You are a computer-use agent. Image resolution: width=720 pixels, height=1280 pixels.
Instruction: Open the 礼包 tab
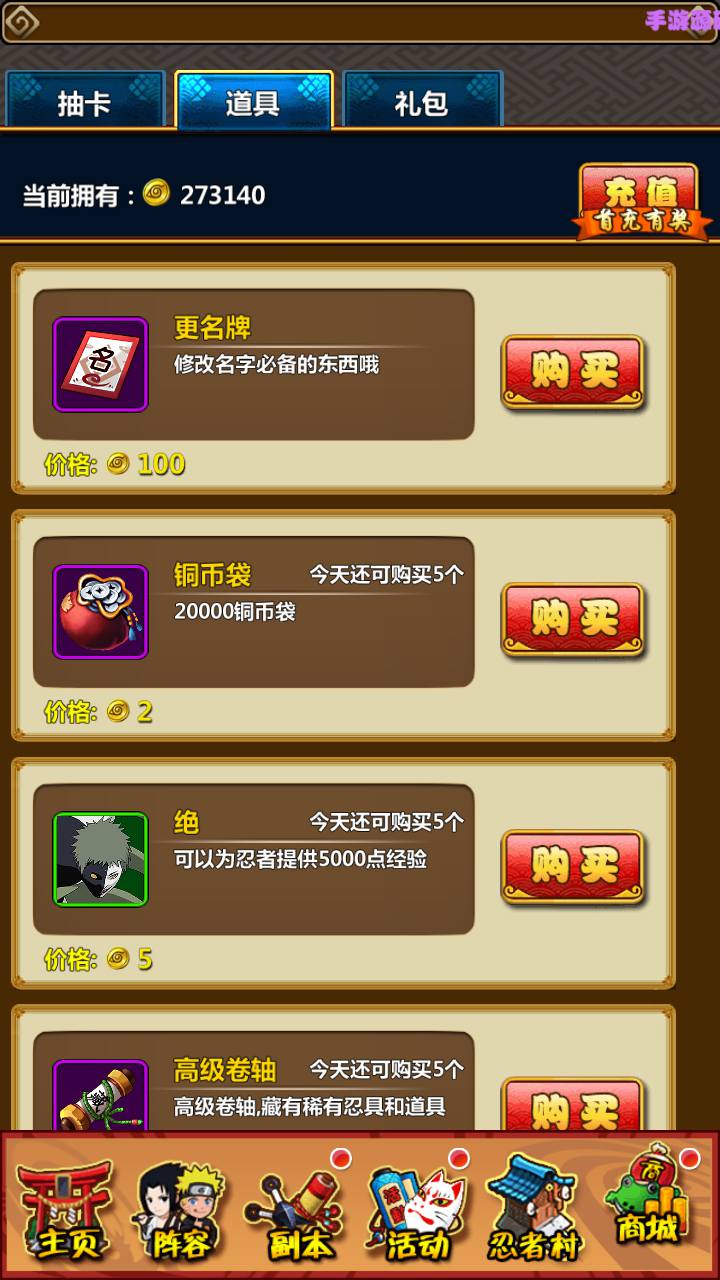click(x=422, y=100)
